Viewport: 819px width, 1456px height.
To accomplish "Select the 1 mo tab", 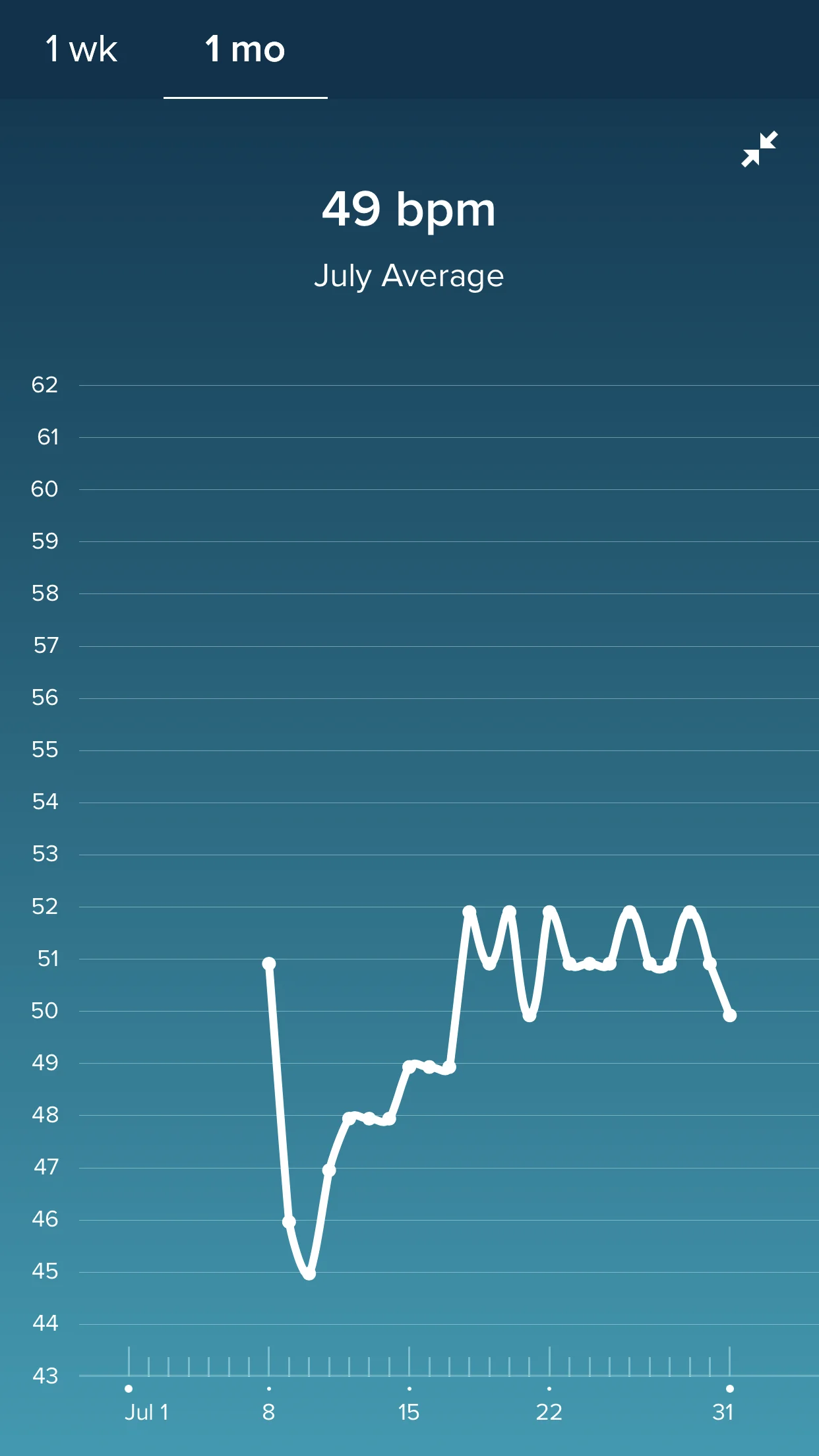I will 245,49.
